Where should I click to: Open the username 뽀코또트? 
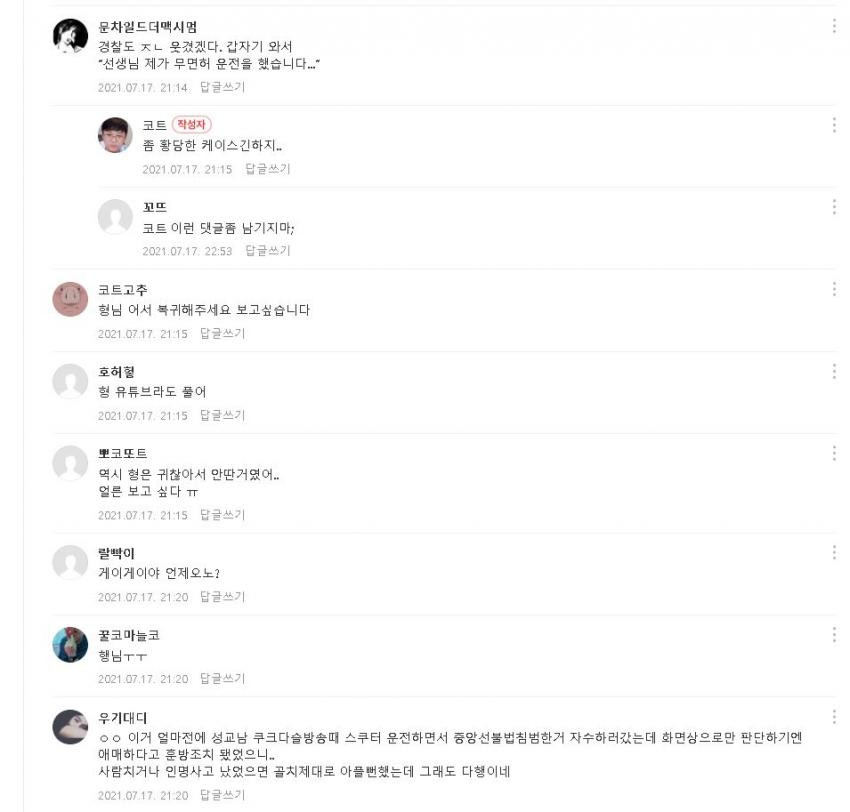122,454
